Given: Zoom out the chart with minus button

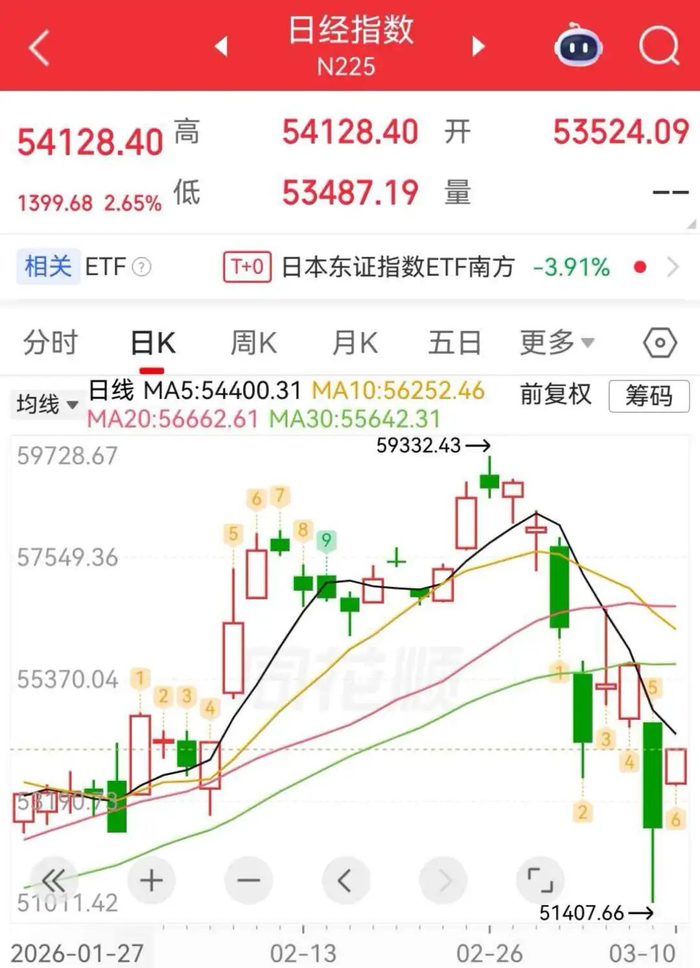Looking at the screenshot, I should pos(248,881).
